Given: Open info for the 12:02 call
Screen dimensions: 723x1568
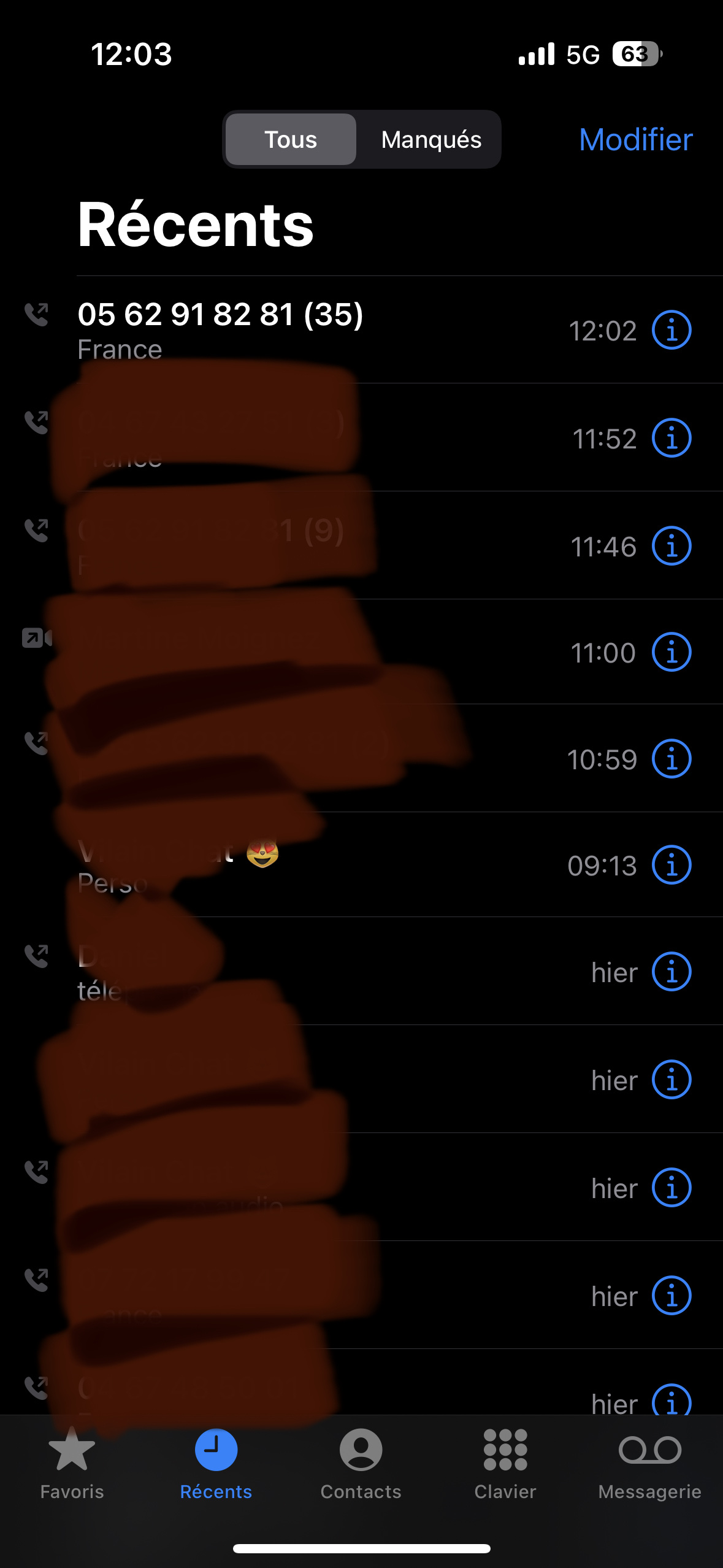Looking at the screenshot, I should pos(671,330).
